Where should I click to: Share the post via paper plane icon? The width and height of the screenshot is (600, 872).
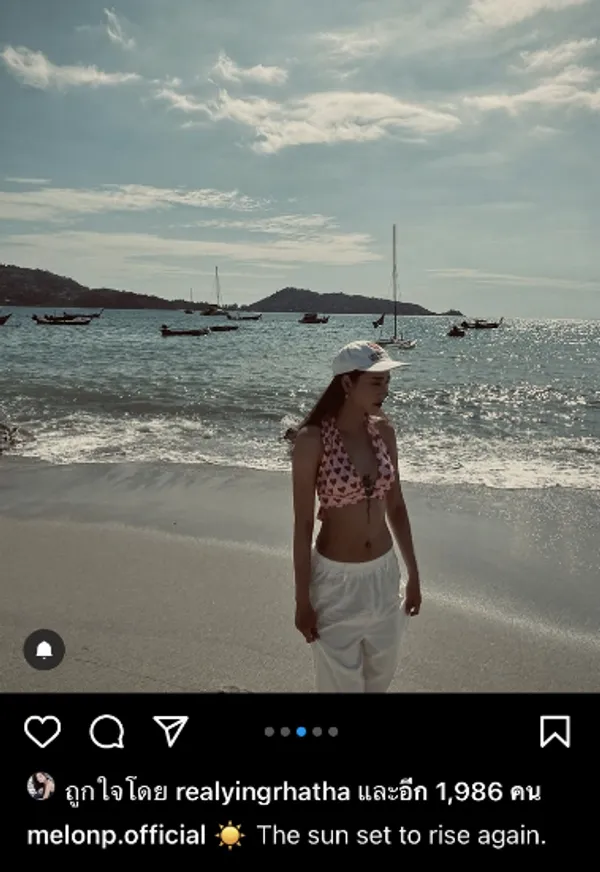click(x=171, y=731)
